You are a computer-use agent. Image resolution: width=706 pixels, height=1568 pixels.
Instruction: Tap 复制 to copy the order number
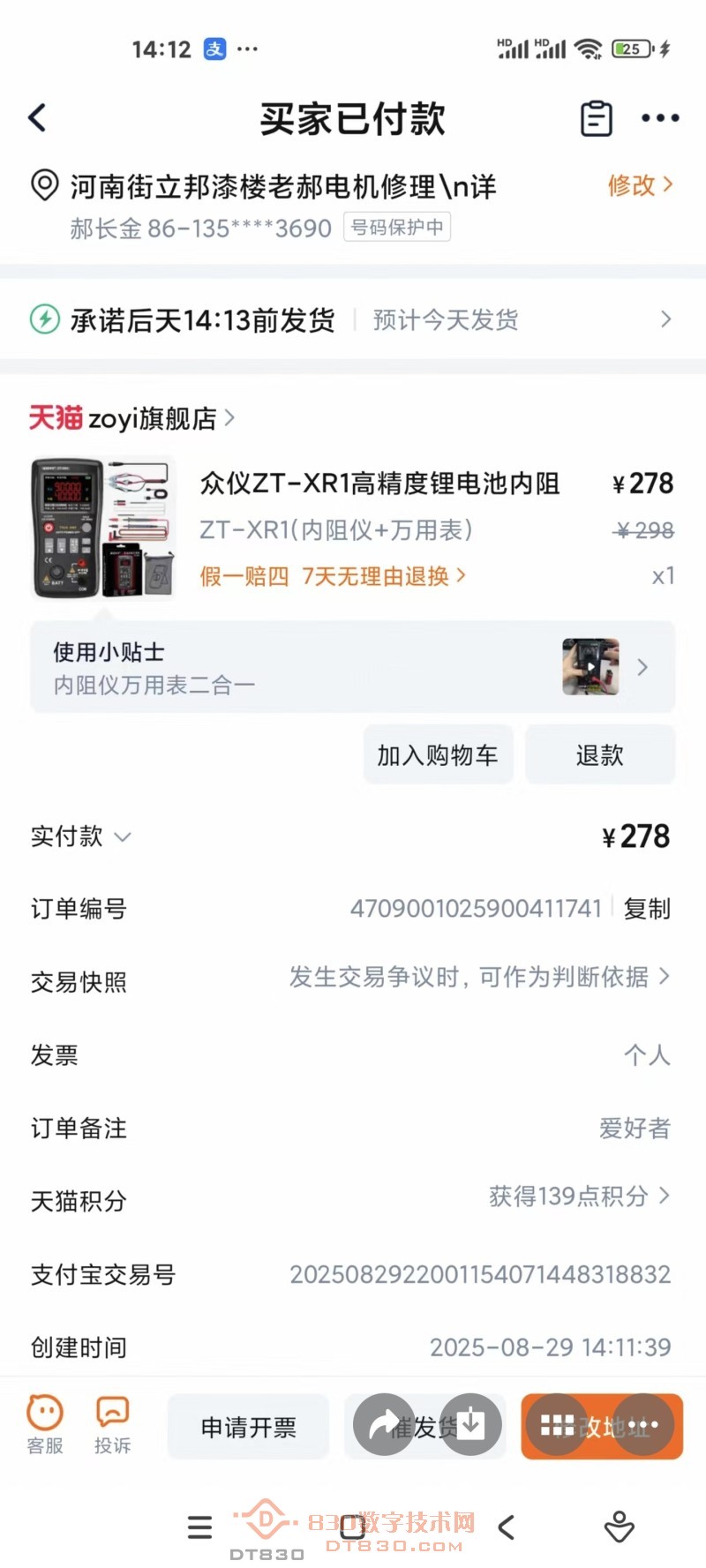(647, 909)
